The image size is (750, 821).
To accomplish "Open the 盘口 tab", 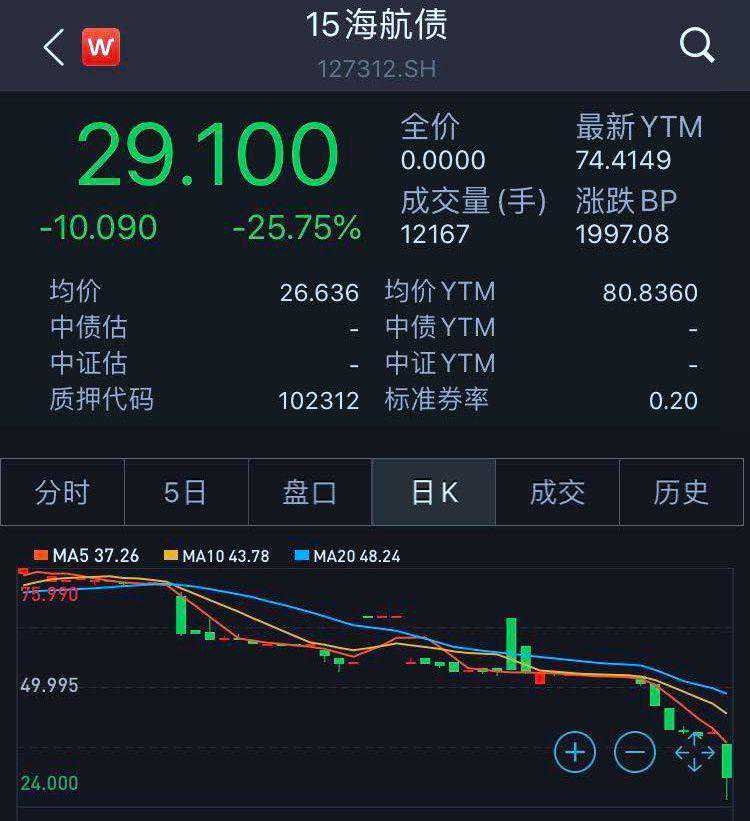I will coord(310,492).
